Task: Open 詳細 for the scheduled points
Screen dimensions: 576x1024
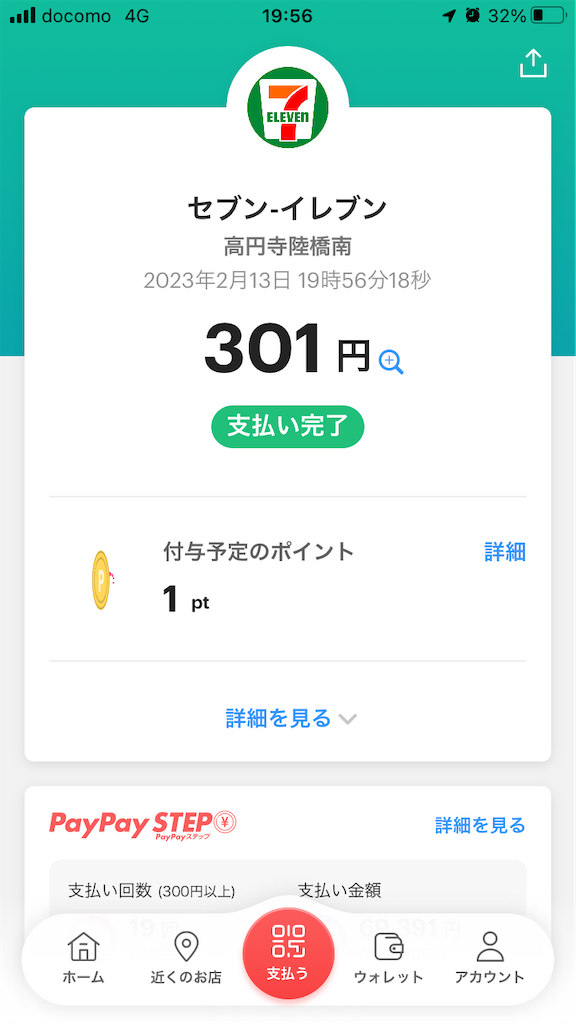Action: point(505,552)
